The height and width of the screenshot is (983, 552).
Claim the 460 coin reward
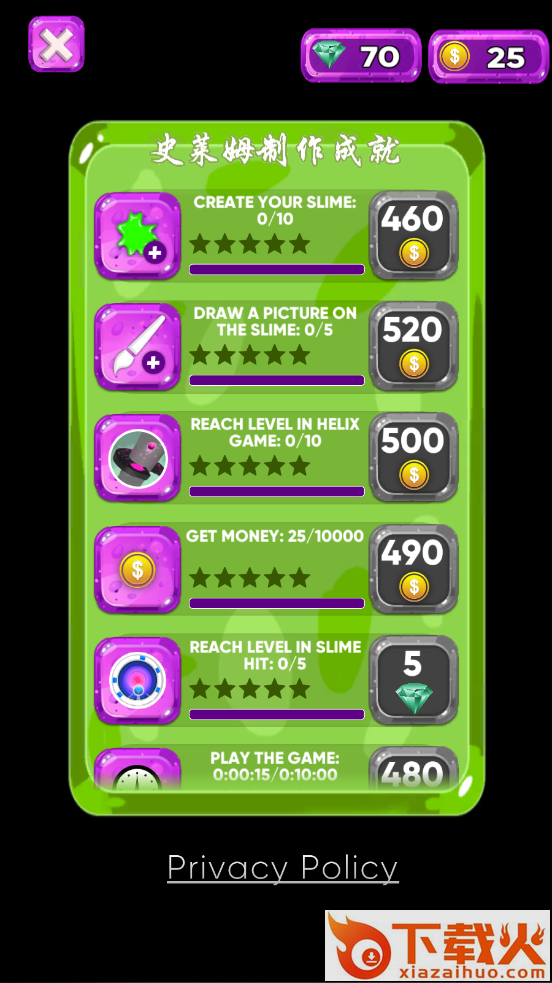(x=414, y=235)
